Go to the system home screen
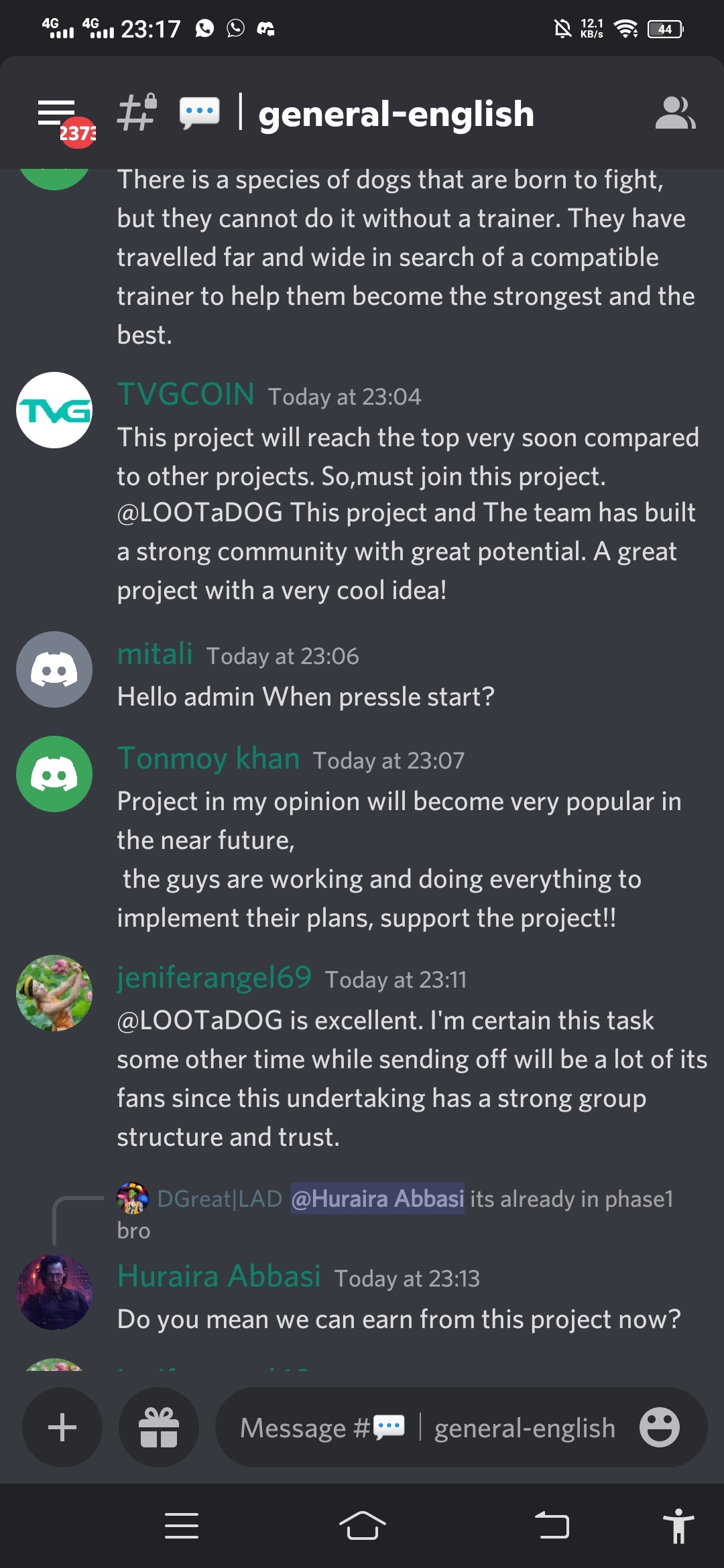The image size is (724, 1568). 362,1526
